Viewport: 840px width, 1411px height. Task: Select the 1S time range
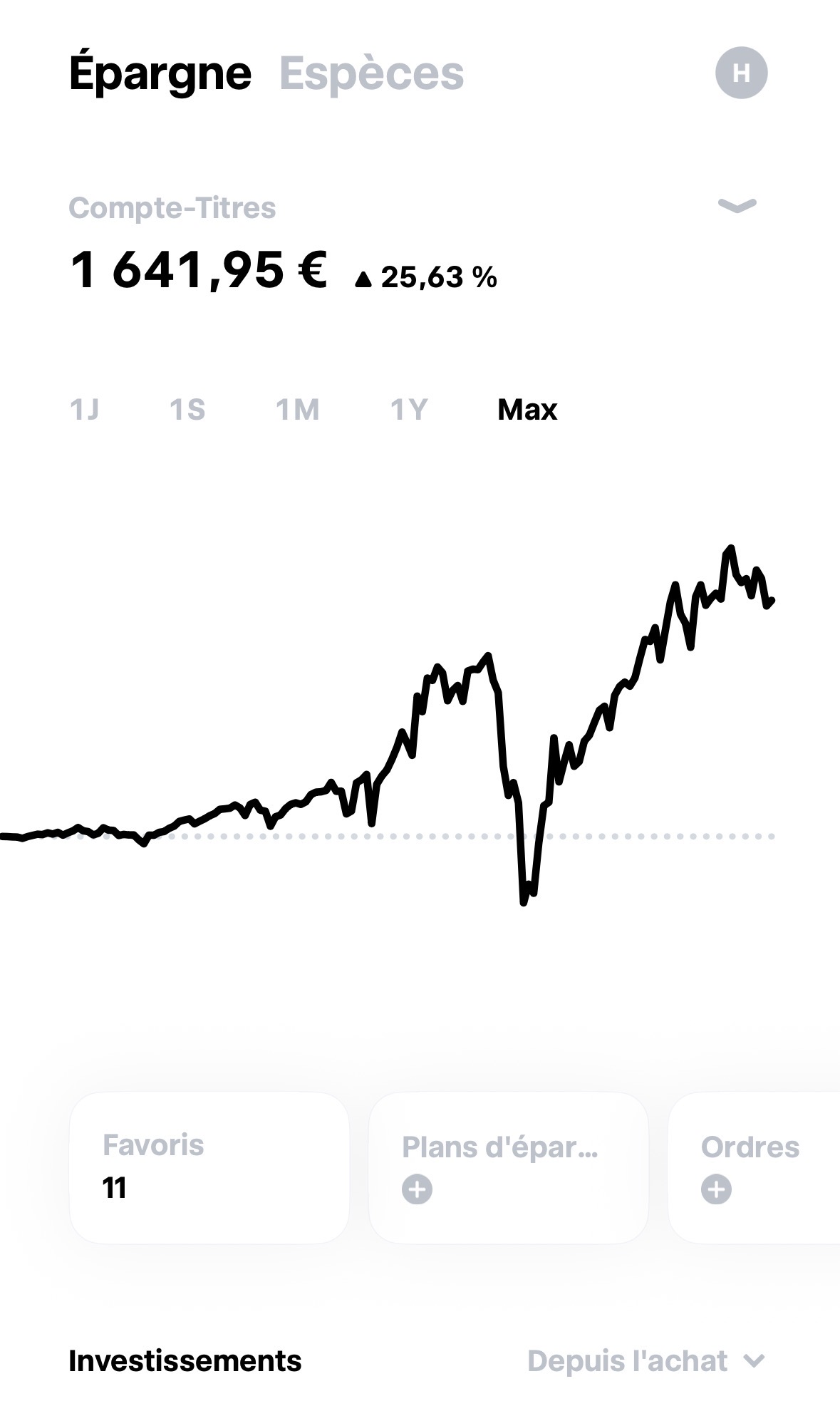(188, 410)
